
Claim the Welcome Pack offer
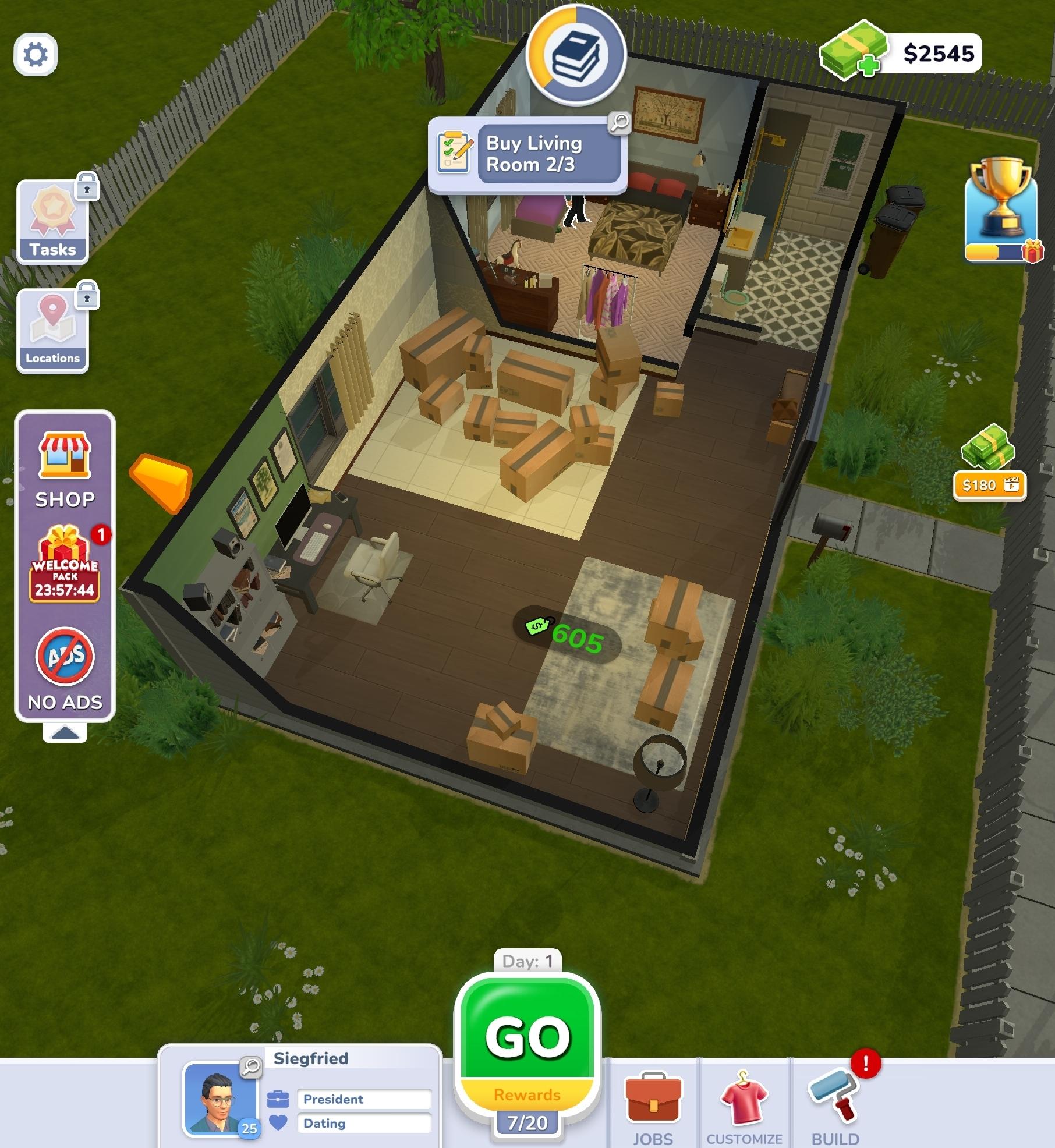(x=65, y=564)
